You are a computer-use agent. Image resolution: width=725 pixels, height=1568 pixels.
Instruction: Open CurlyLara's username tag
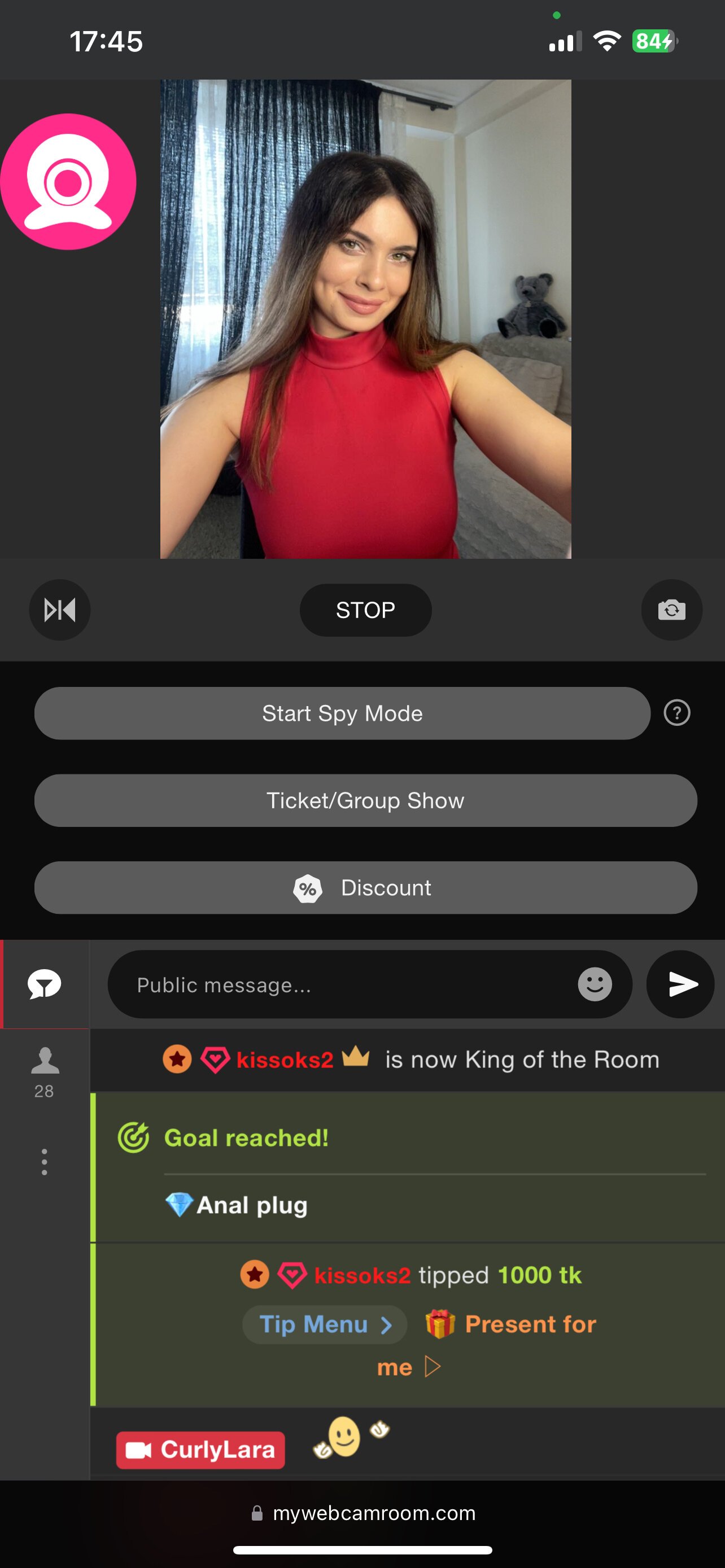pos(201,1450)
